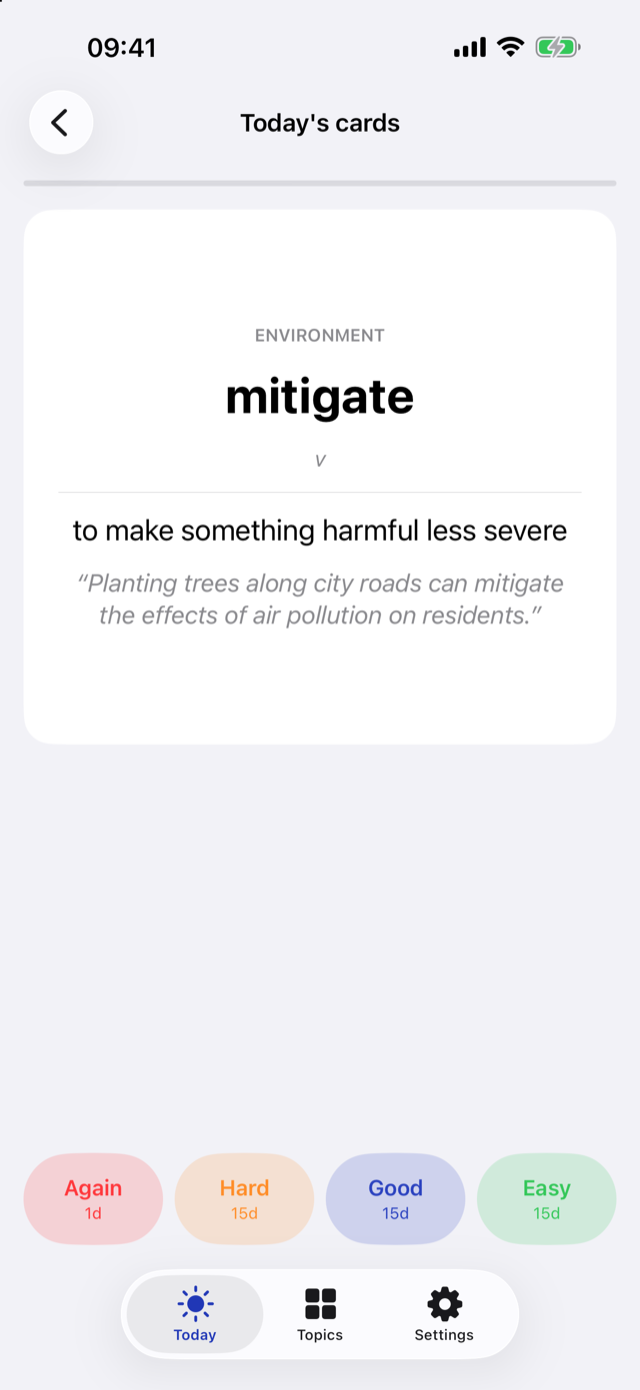Viewport: 640px width, 1390px height.
Task: Go back using the arrow button
Action: [x=61, y=123]
